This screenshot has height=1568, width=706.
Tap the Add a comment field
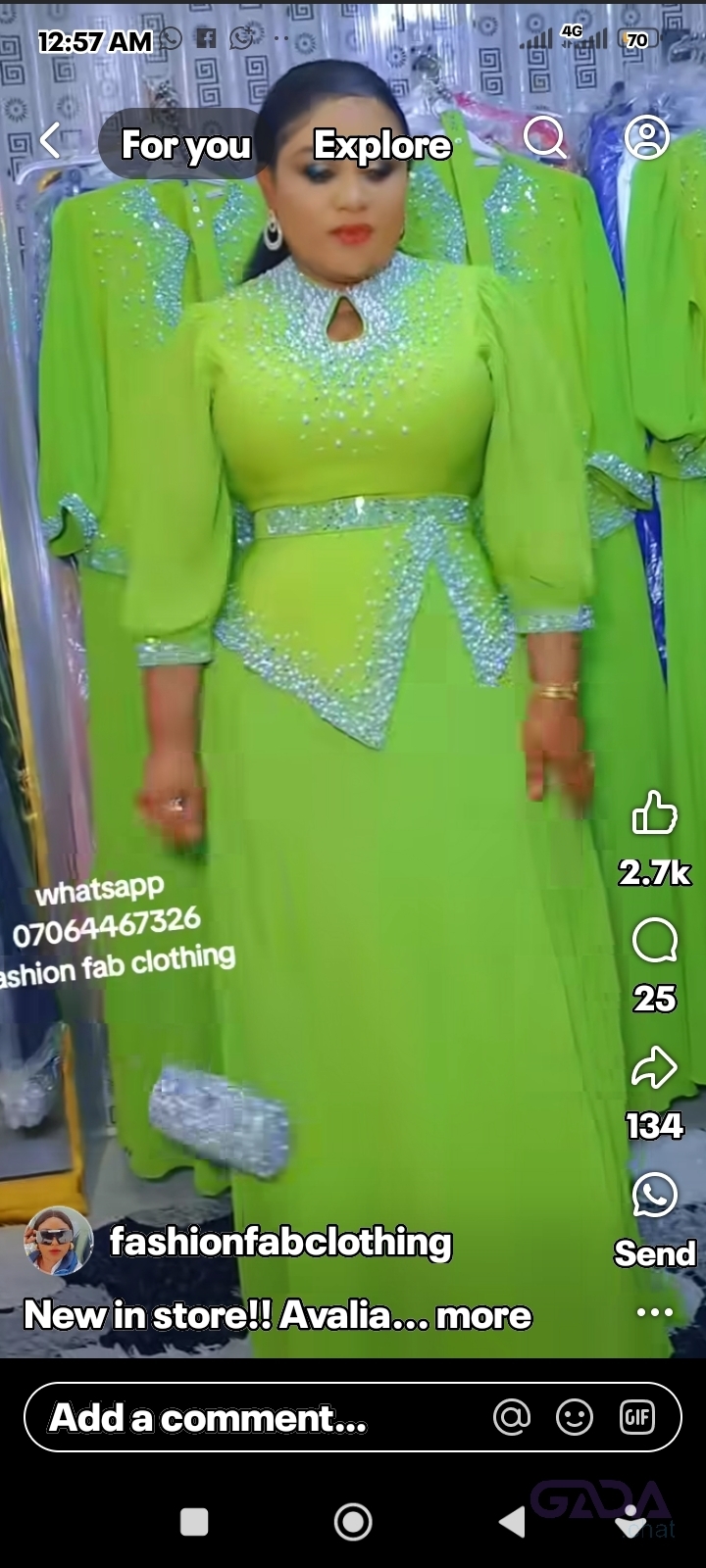point(255,1417)
